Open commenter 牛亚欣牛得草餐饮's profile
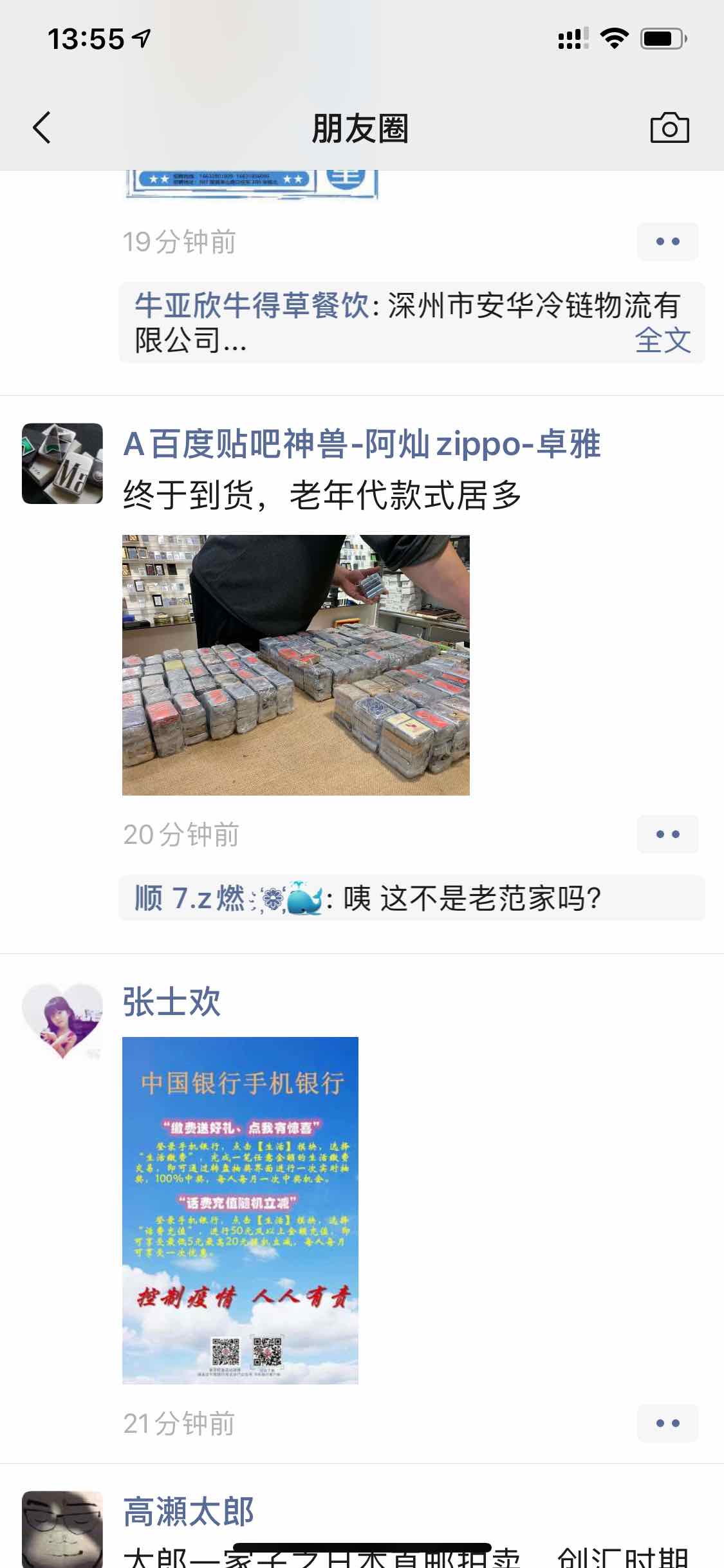Viewport: 724px width, 1568px height. [252, 305]
